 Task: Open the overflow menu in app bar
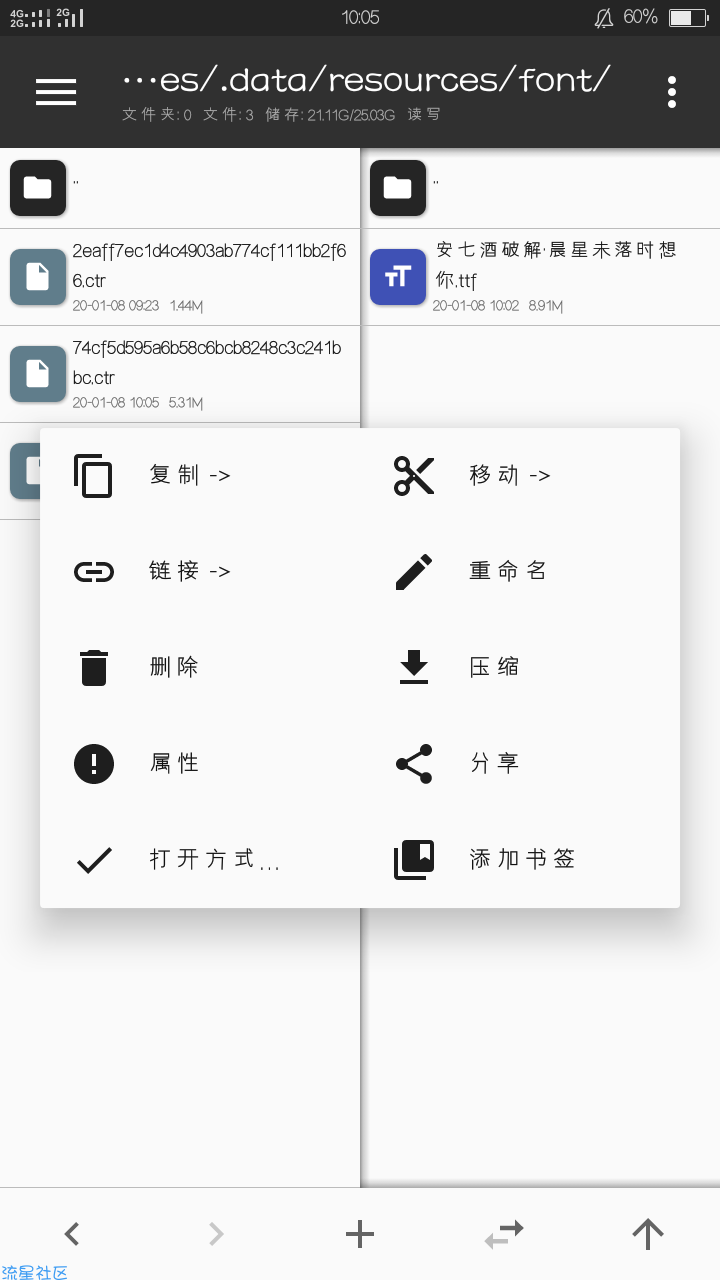672,91
